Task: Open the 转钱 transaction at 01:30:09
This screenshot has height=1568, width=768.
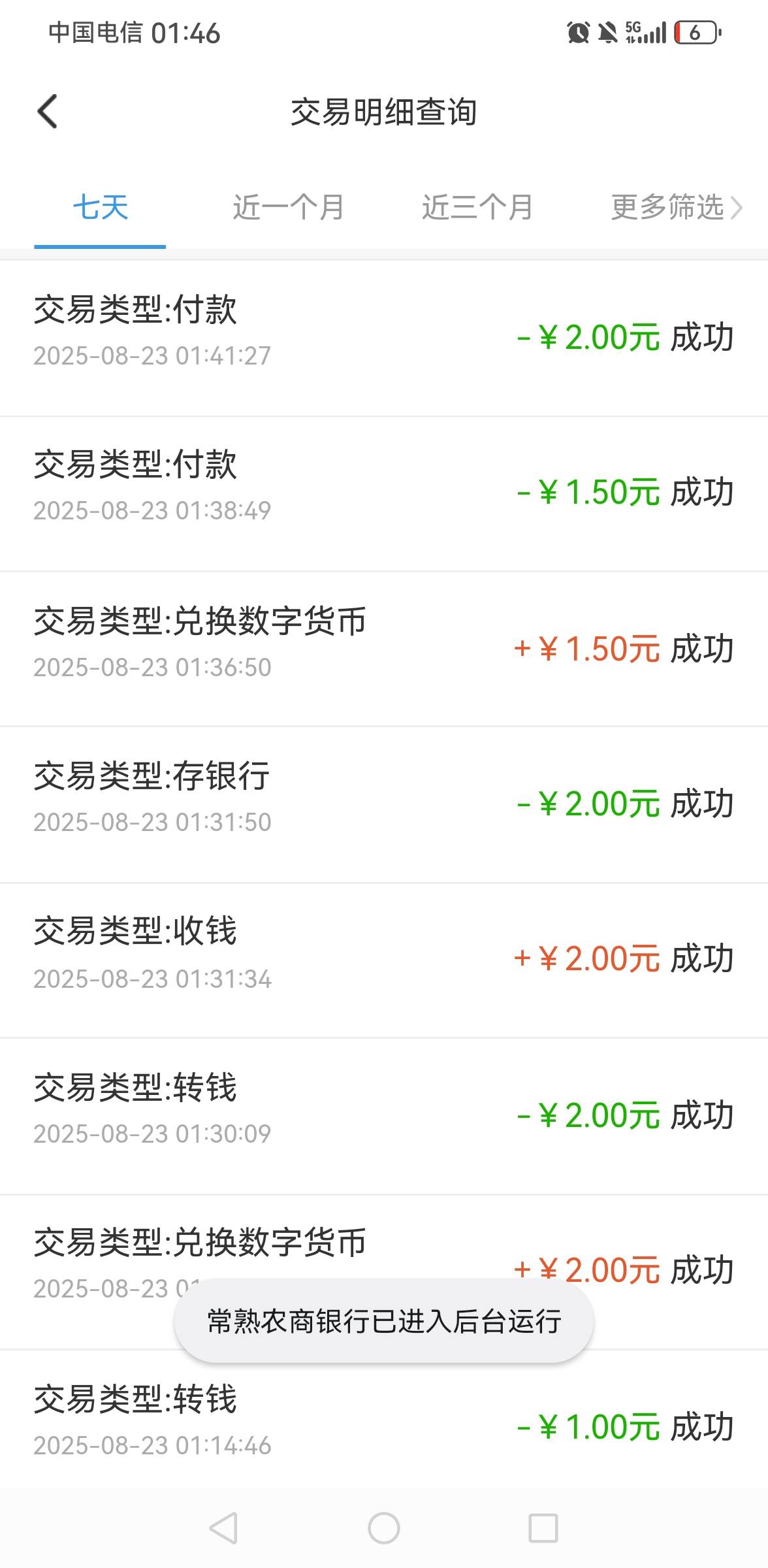Action: click(x=384, y=1116)
